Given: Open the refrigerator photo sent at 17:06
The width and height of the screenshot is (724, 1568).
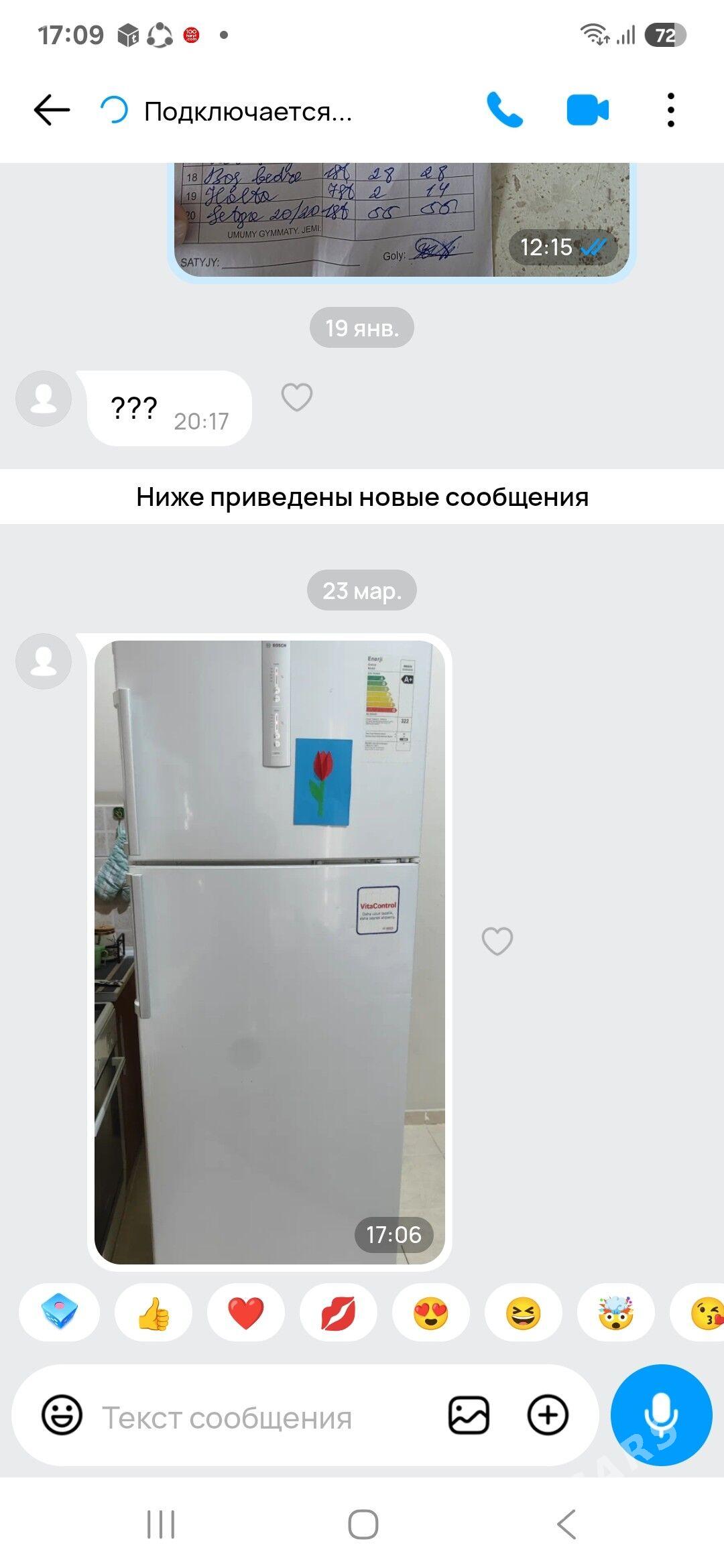Looking at the screenshot, I should click(x=269, y=952).
